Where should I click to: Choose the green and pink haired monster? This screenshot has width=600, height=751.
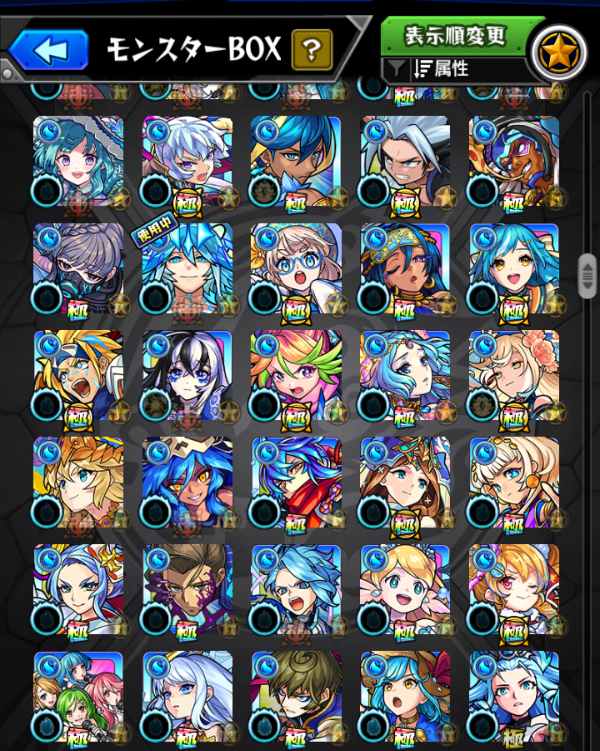[x=296, y=372]
